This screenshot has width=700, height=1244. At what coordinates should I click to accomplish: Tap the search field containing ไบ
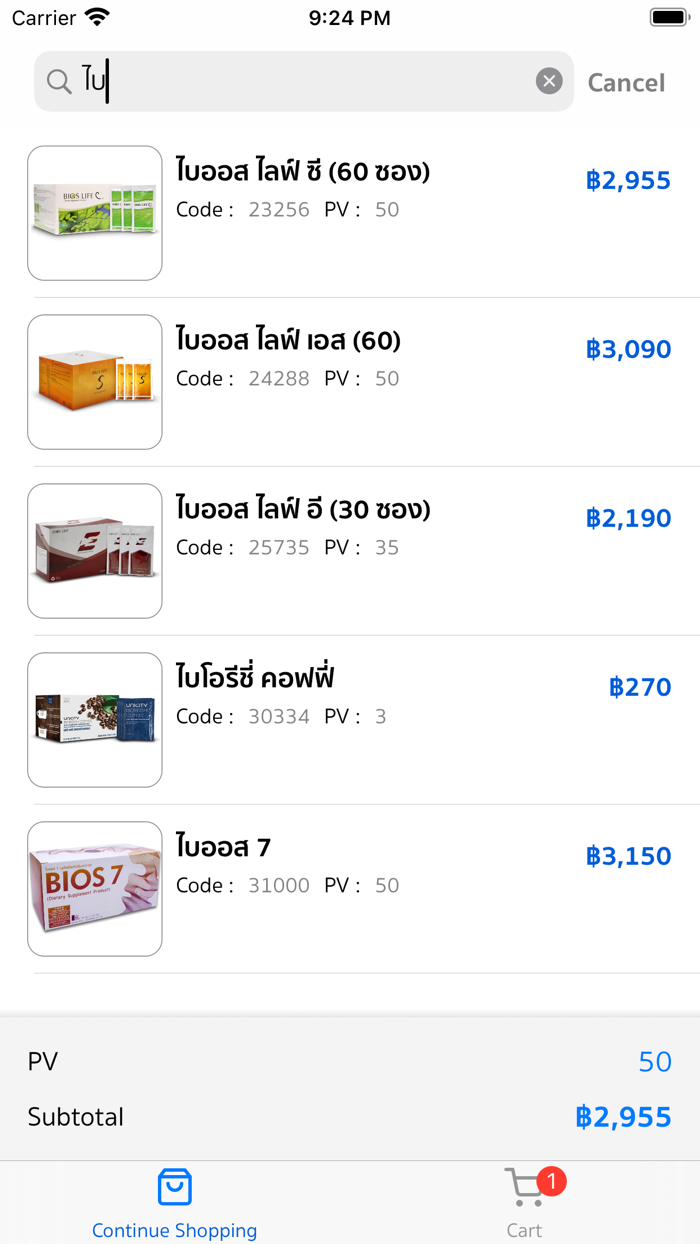coord(300,82)
